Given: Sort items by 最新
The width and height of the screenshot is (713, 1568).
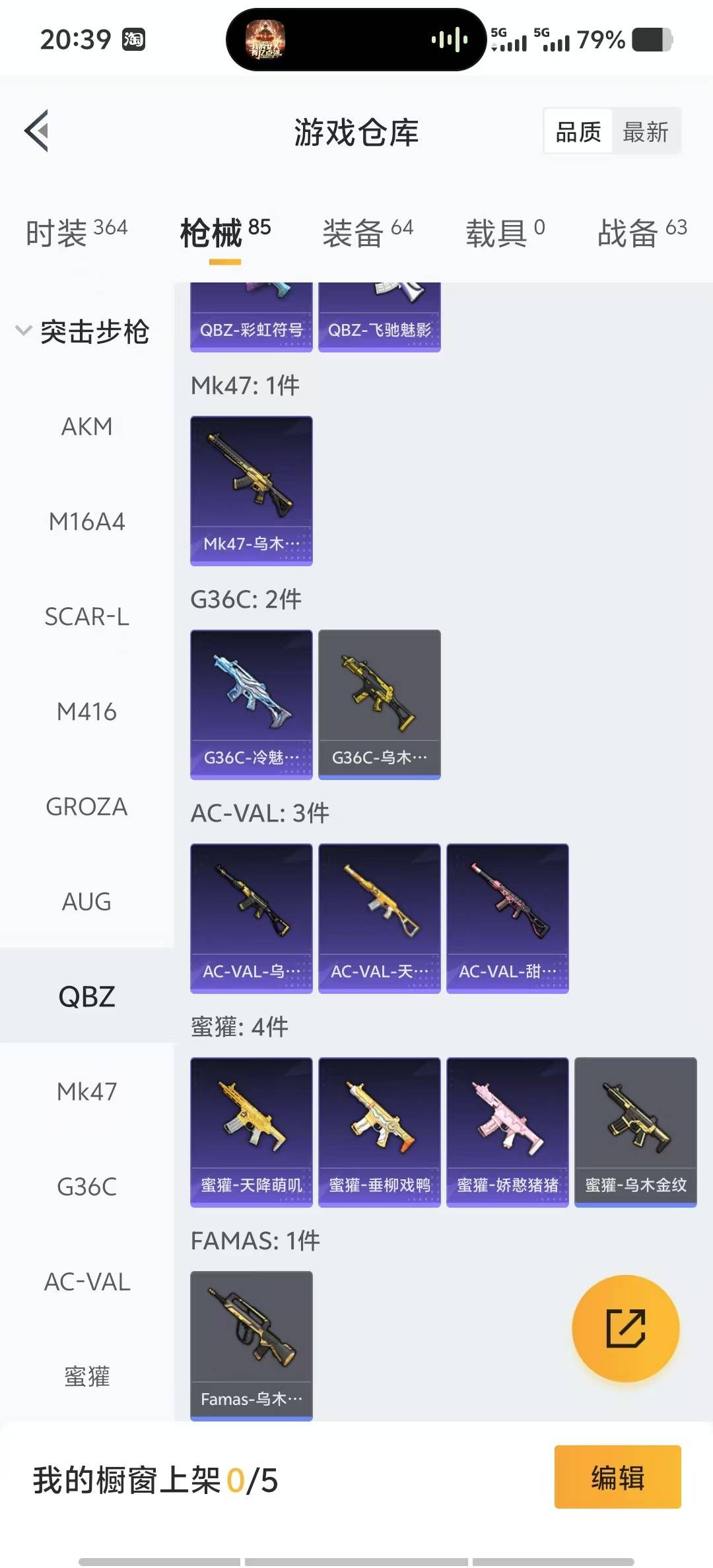Looking at the screenshot, I should tap(645, 132).
